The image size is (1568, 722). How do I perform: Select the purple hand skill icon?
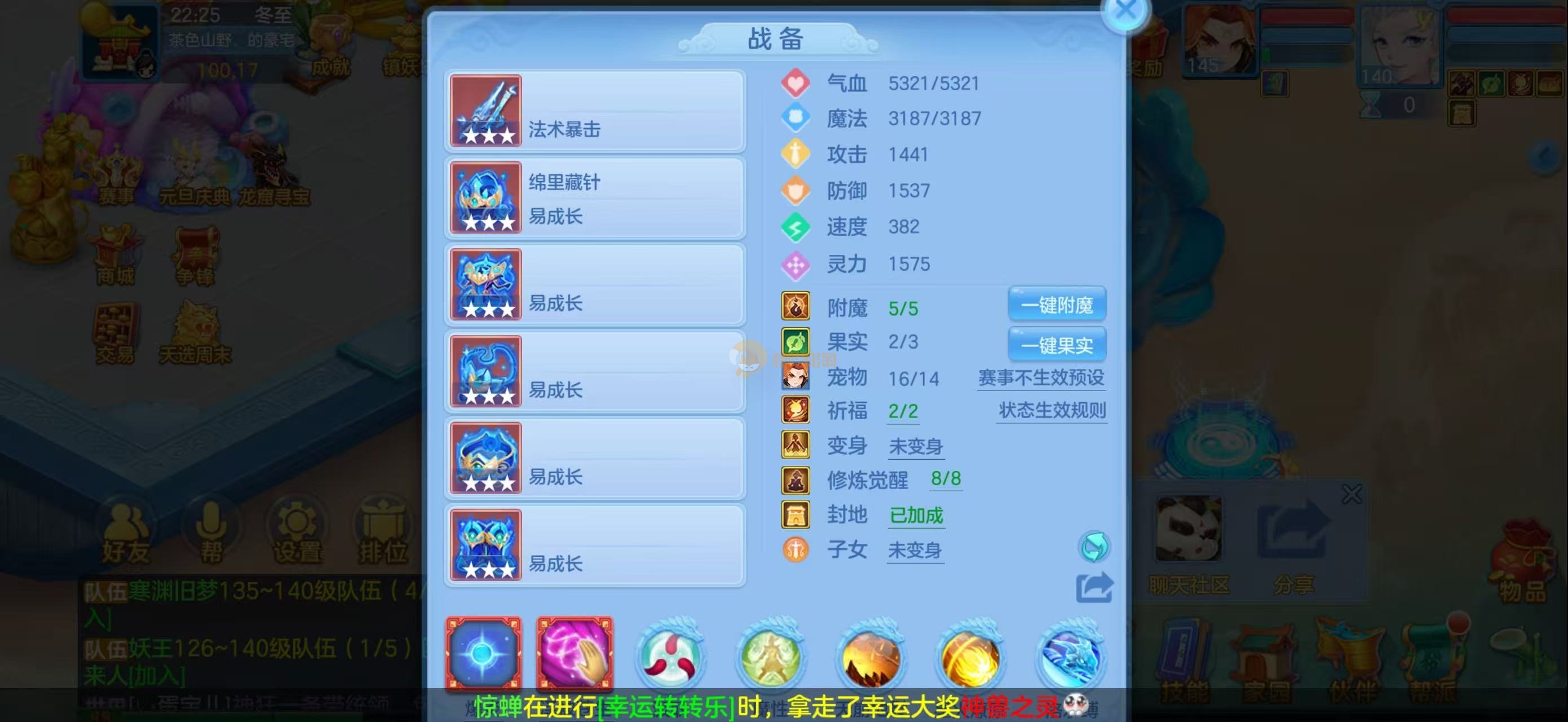click(x=574, y=654)
